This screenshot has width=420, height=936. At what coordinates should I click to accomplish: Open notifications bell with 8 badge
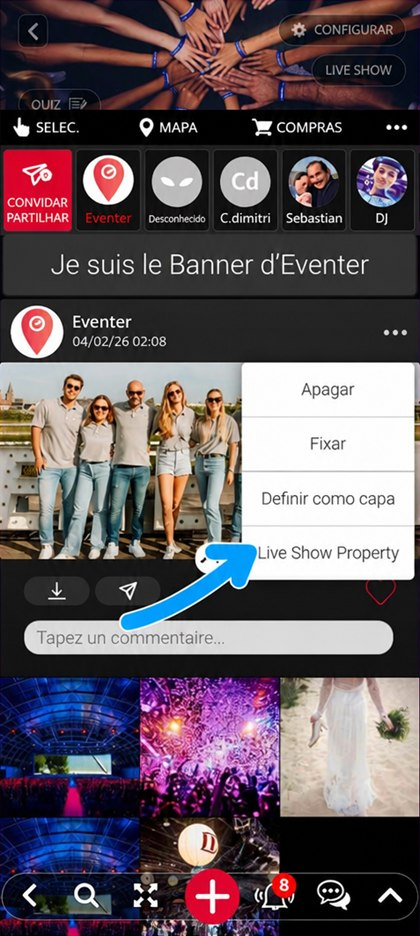(273, 895)
